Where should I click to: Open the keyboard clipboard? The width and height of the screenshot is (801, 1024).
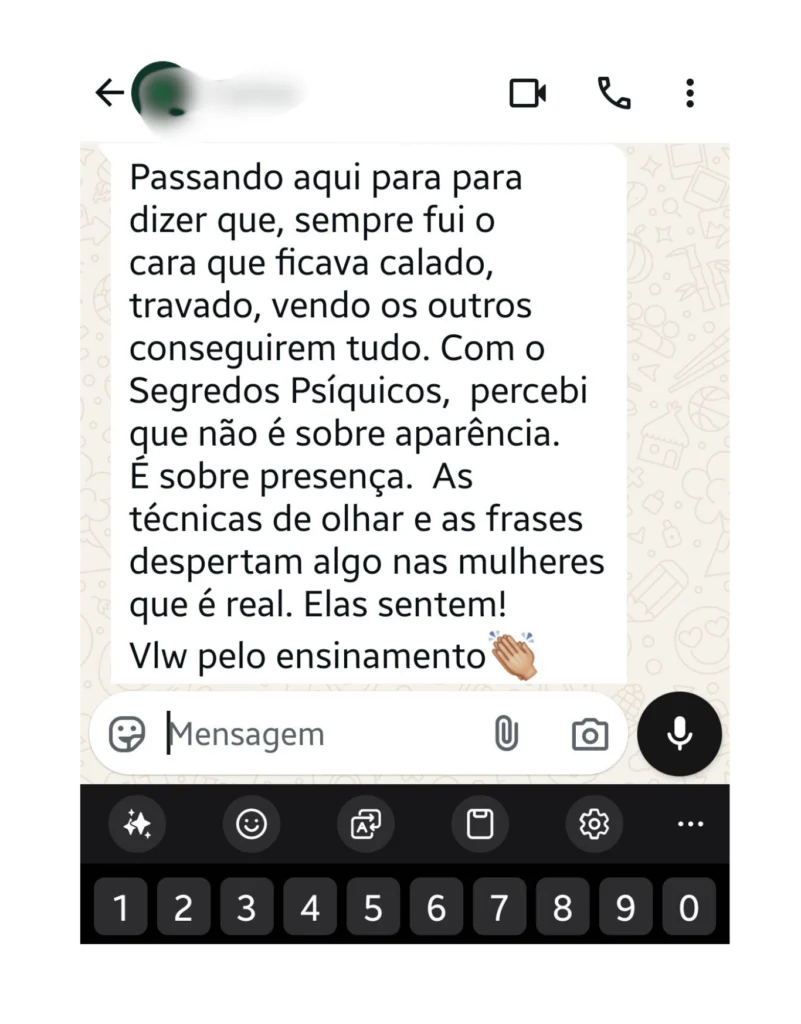coord(480,824)
